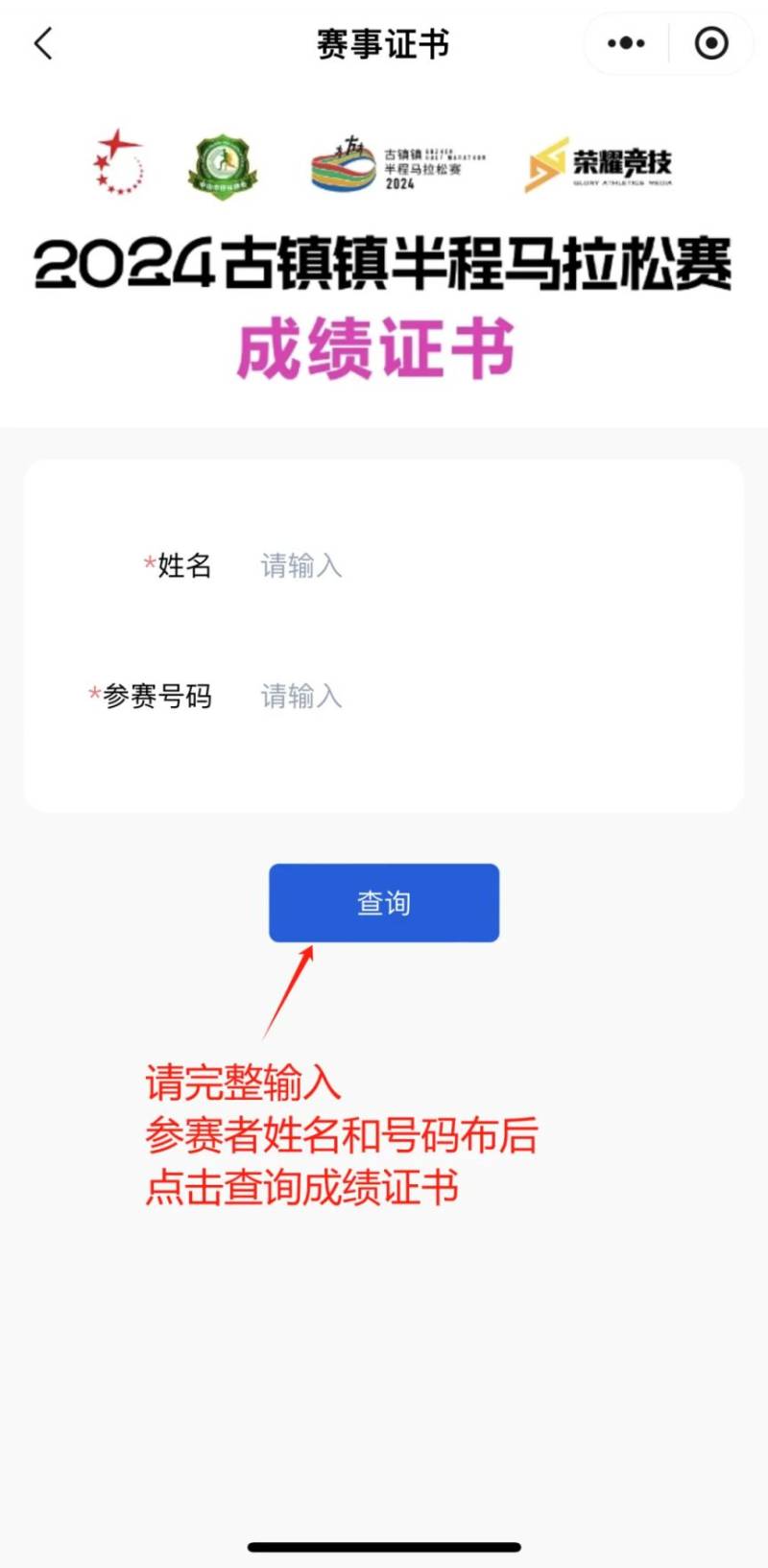Tap the 查询 query button

click(383, 902)
